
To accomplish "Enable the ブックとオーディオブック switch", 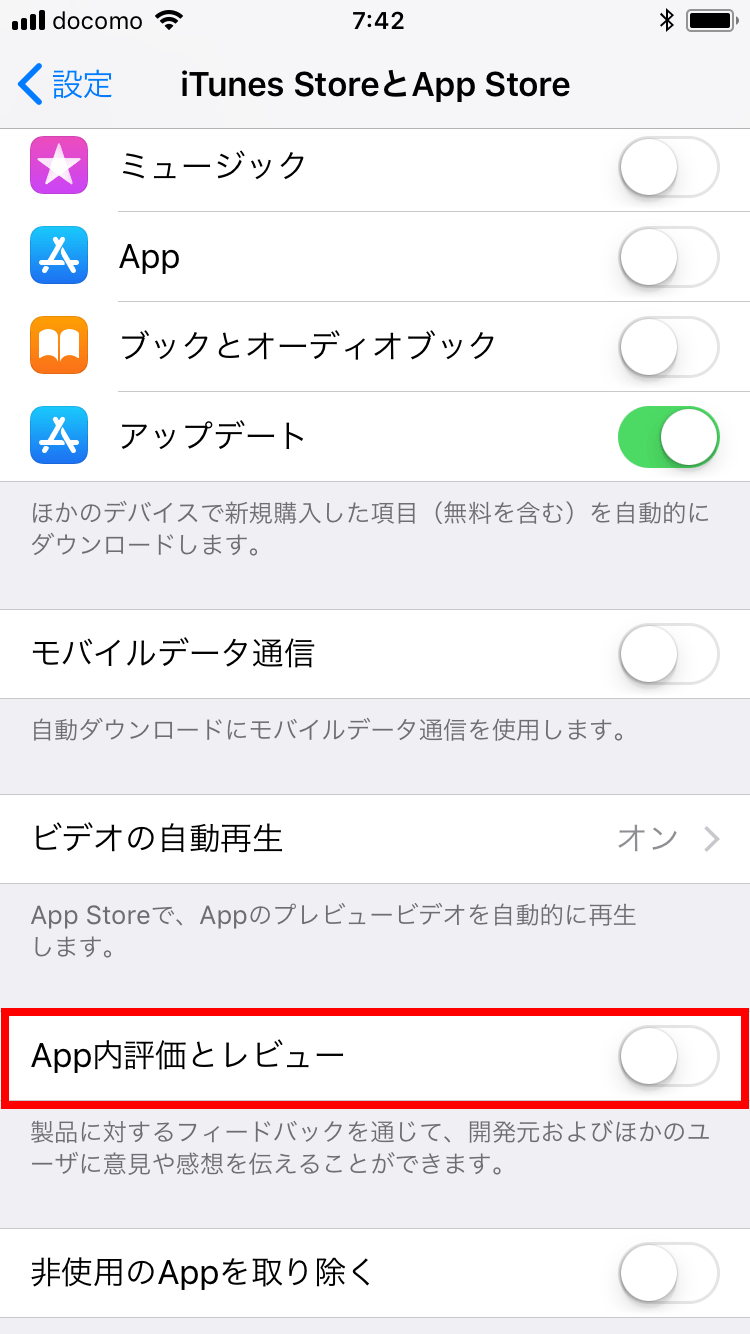I will point(669,347).
